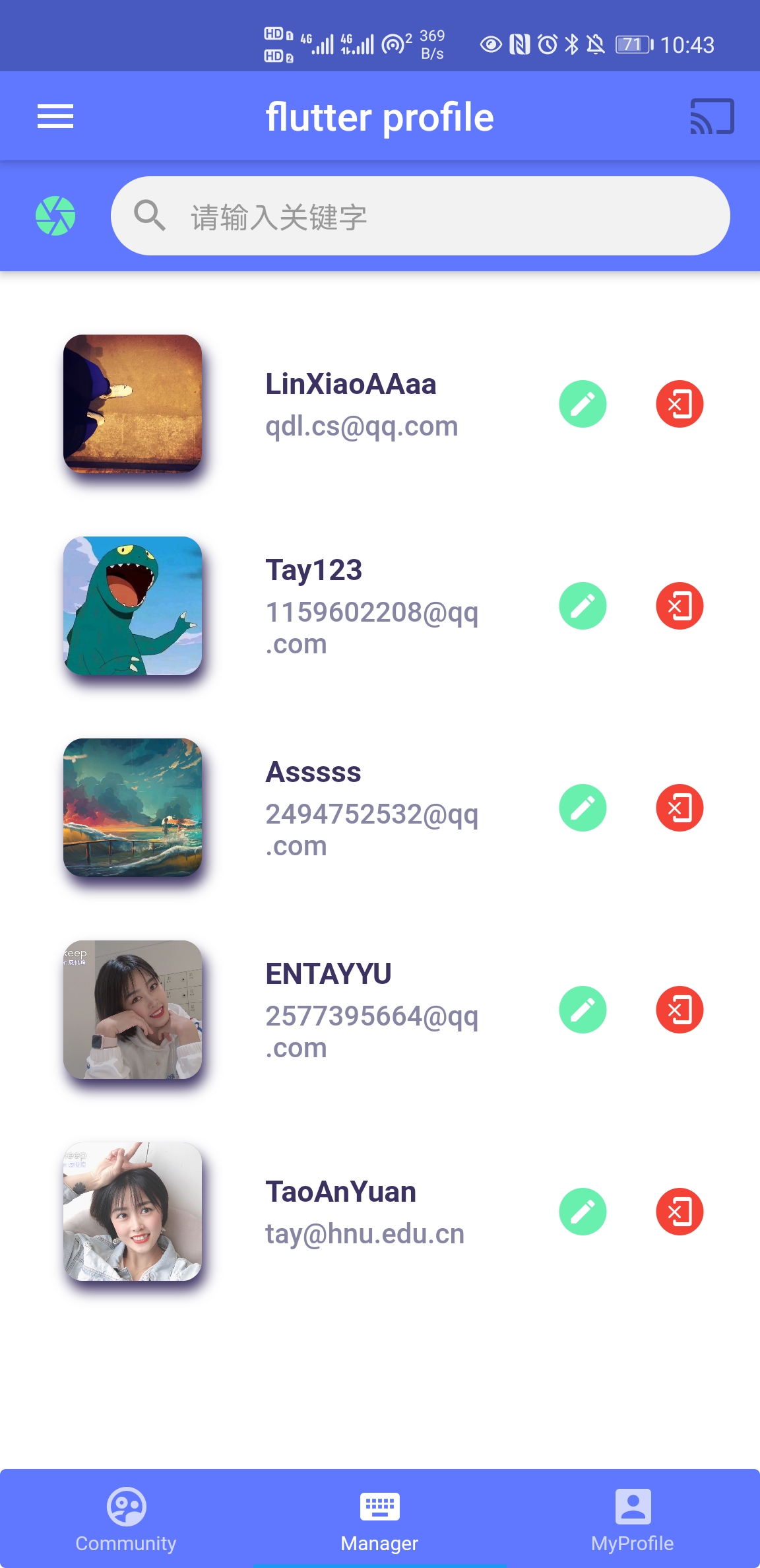Image resolution: width=760 pixels, height=1568 pixels.
Task: Open the TaoAnYuan user row
Action: (x=364, y=1212)
